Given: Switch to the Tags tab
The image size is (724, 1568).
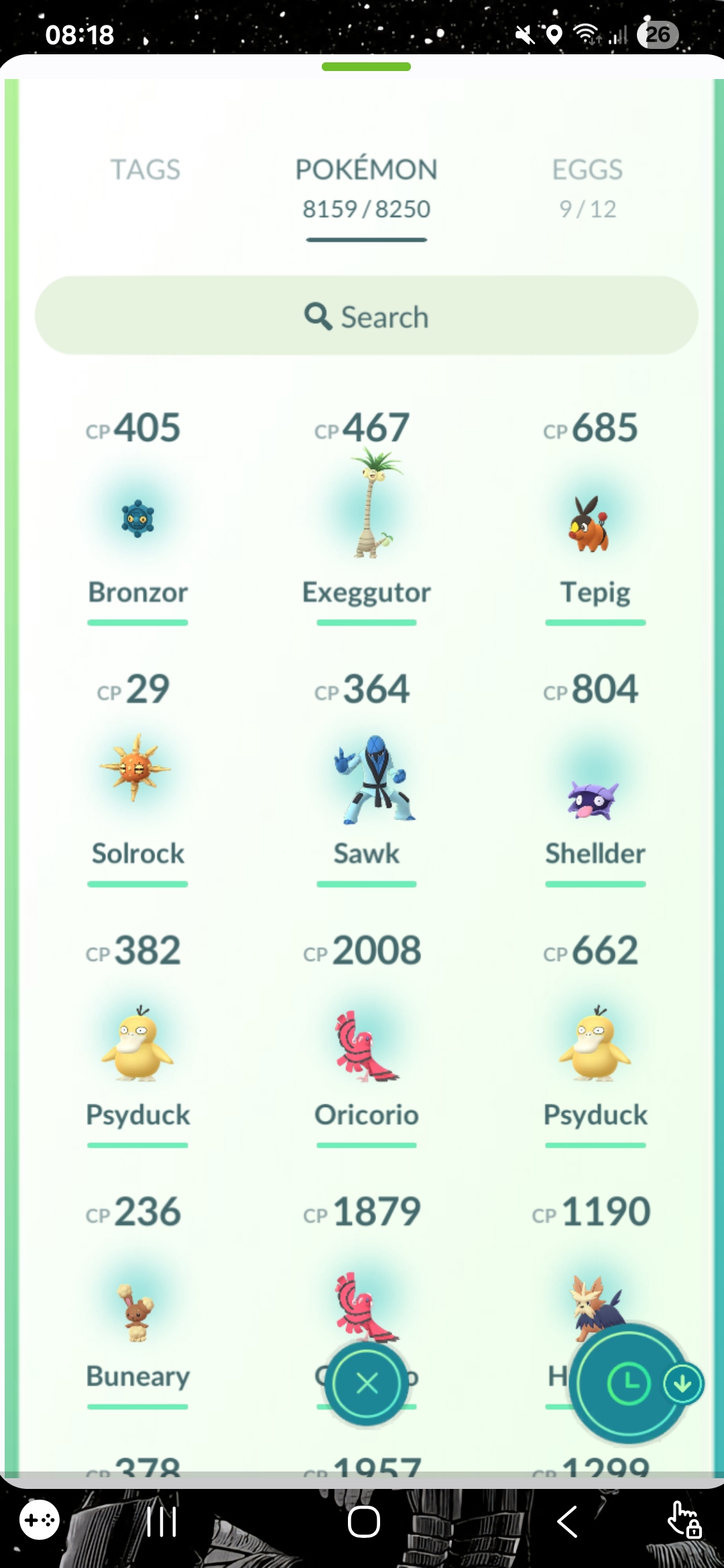Looking at the screenshot, I should [145, 170].
